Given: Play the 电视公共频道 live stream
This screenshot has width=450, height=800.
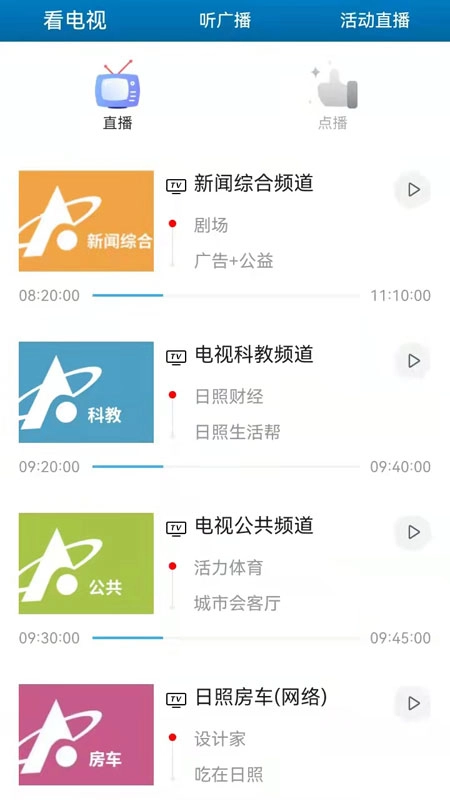Looking at the screenshot, I should tap(413, 532).
